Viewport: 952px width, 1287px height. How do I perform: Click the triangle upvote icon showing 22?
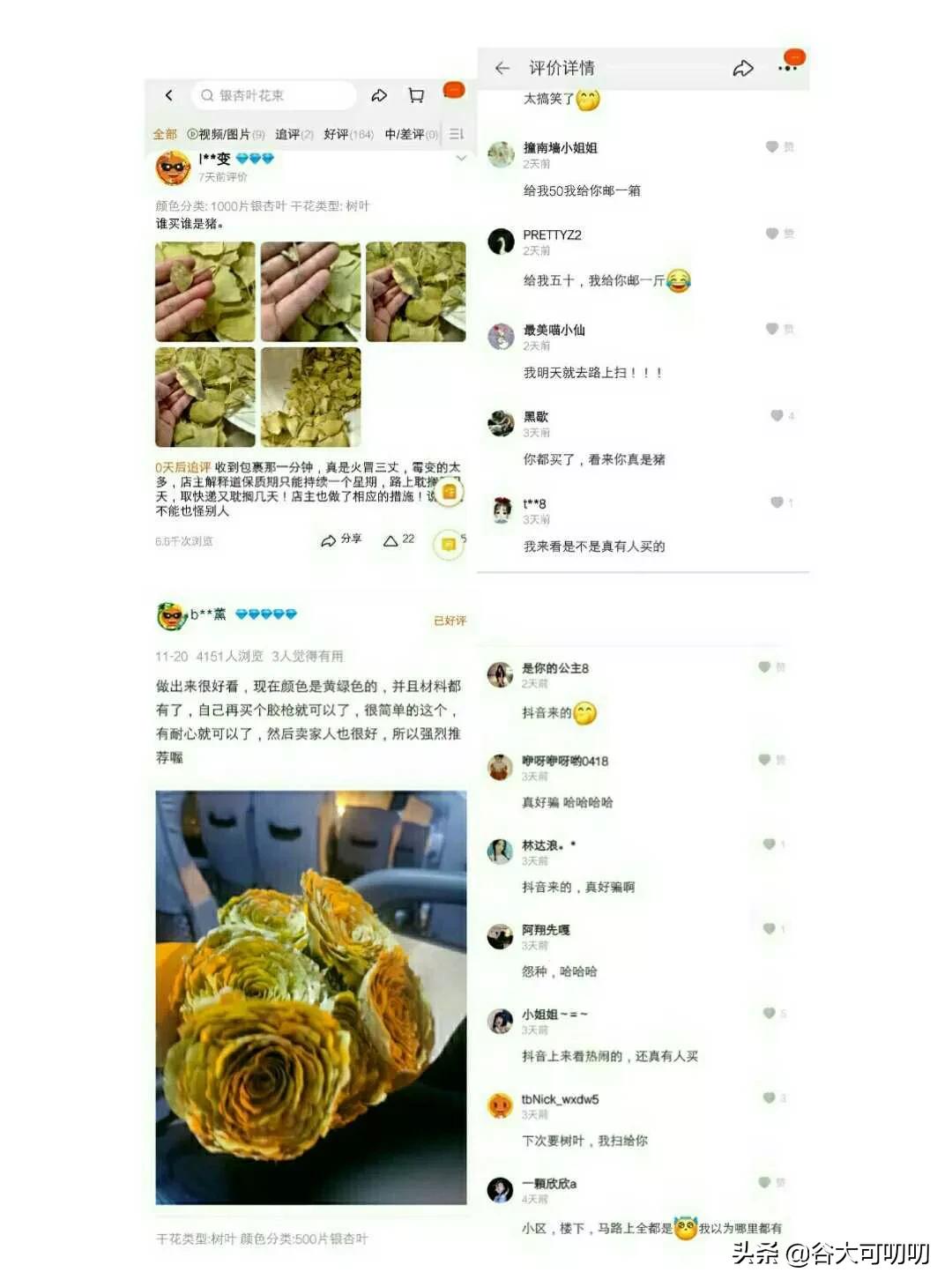point(389,539)
